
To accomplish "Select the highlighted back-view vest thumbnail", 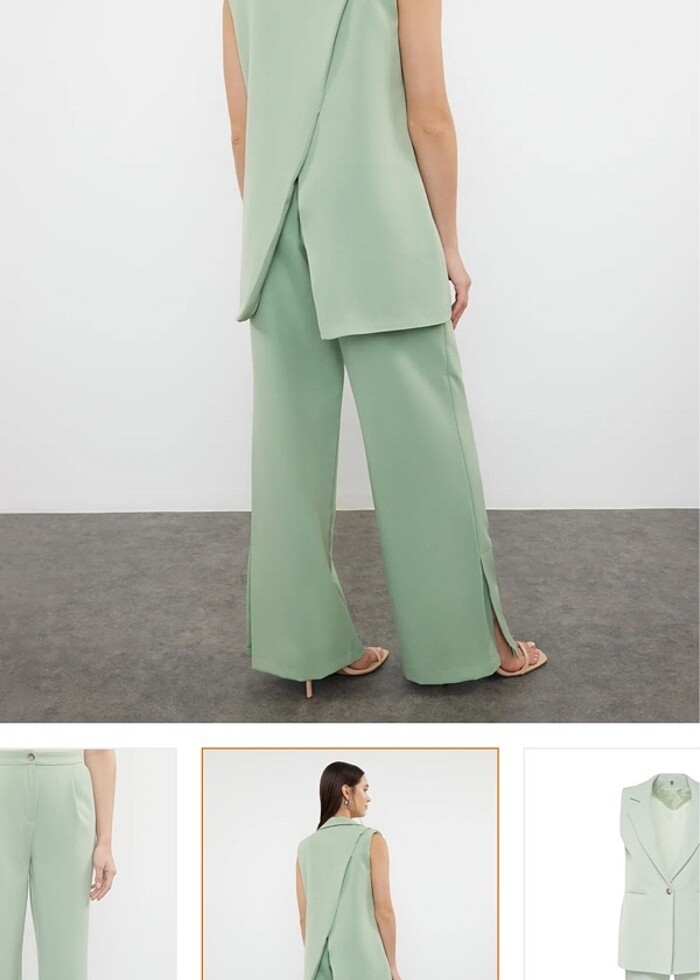I will (x=350, y=864).
